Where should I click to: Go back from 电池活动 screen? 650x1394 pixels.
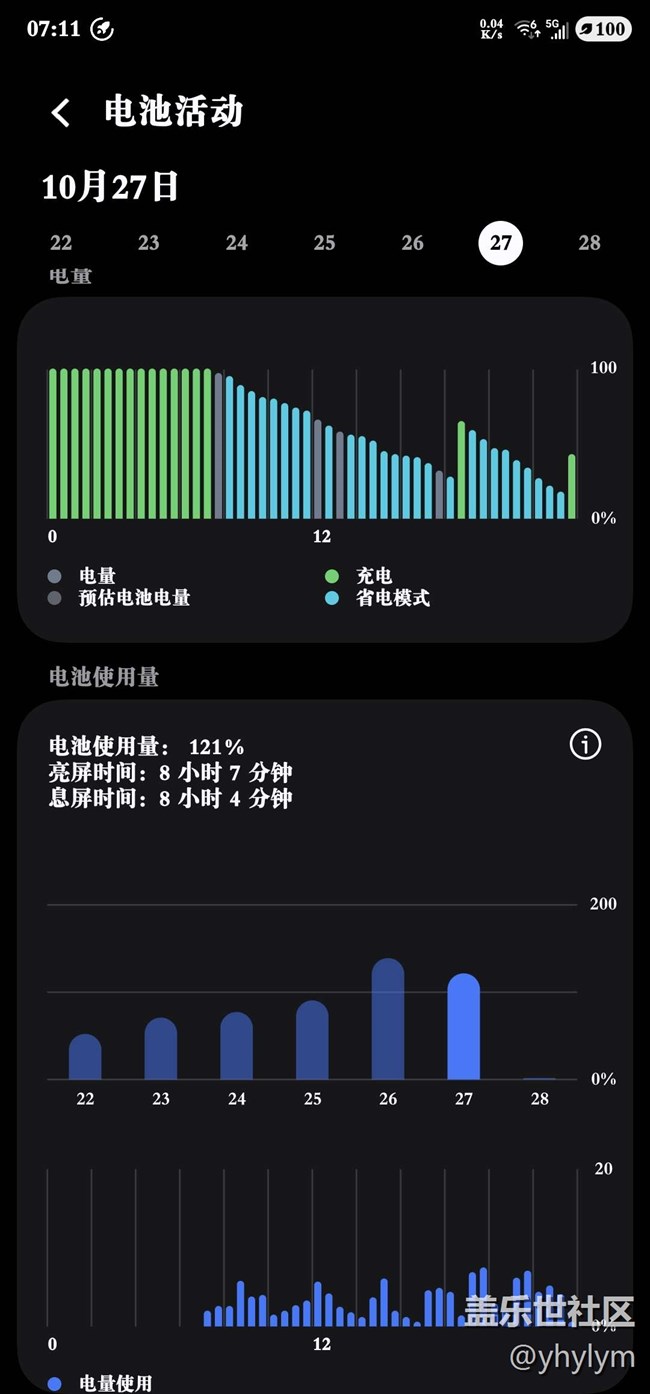[x=61, y=112]
